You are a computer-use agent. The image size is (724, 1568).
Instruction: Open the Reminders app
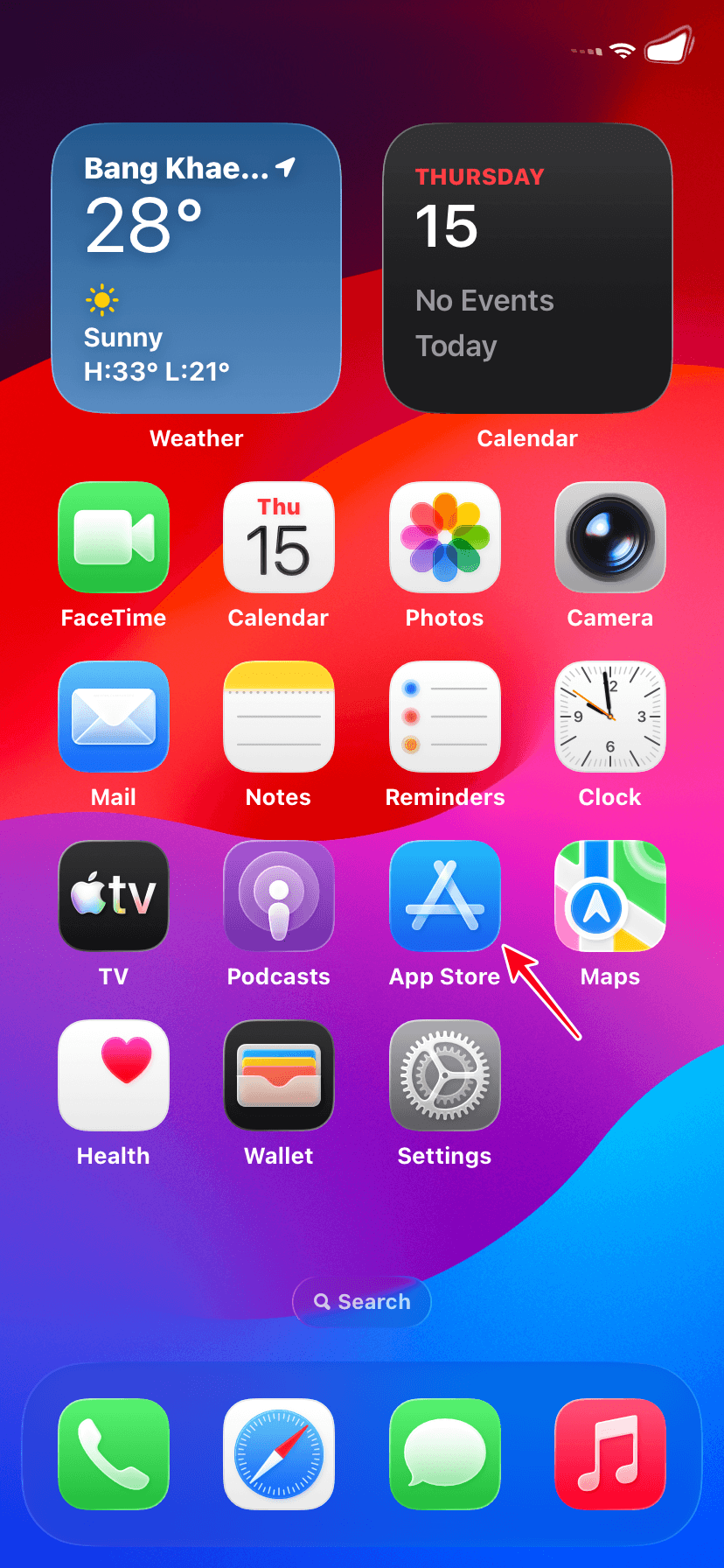(x=445, y=716)
